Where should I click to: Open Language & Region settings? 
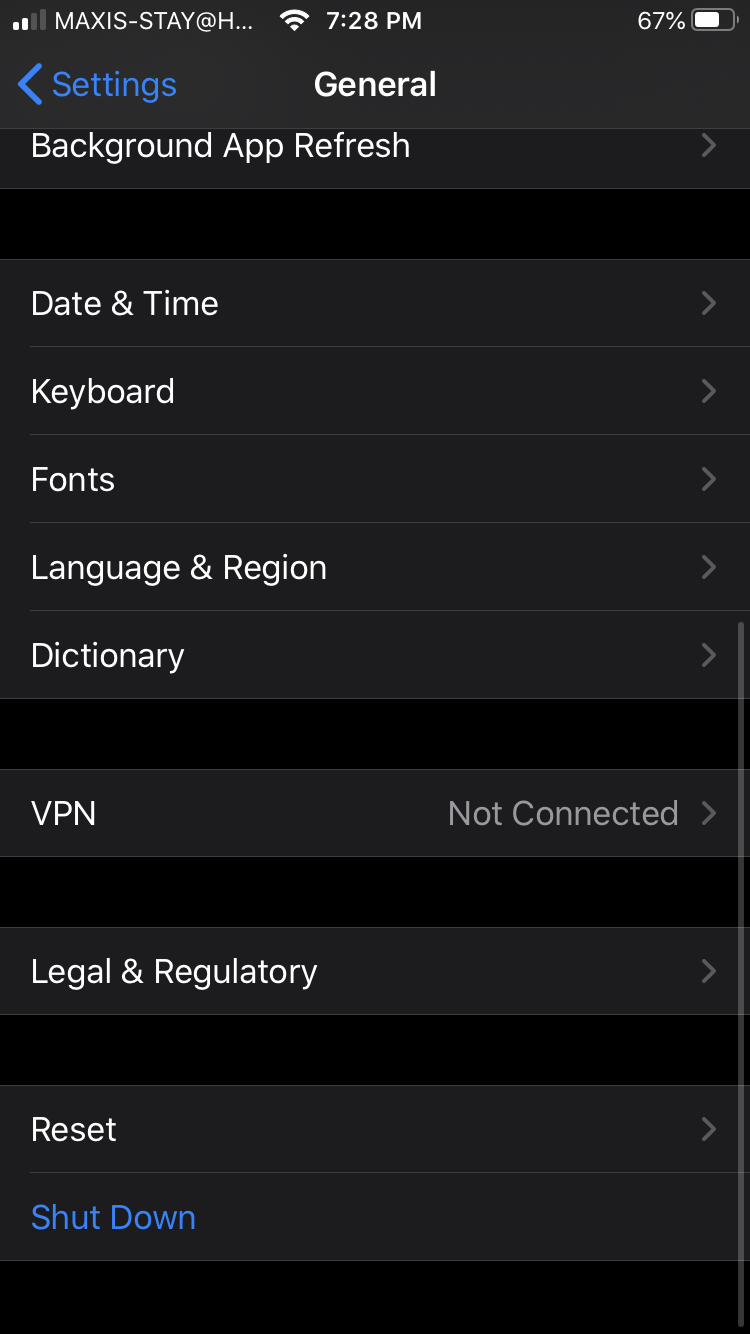(375, 568)
